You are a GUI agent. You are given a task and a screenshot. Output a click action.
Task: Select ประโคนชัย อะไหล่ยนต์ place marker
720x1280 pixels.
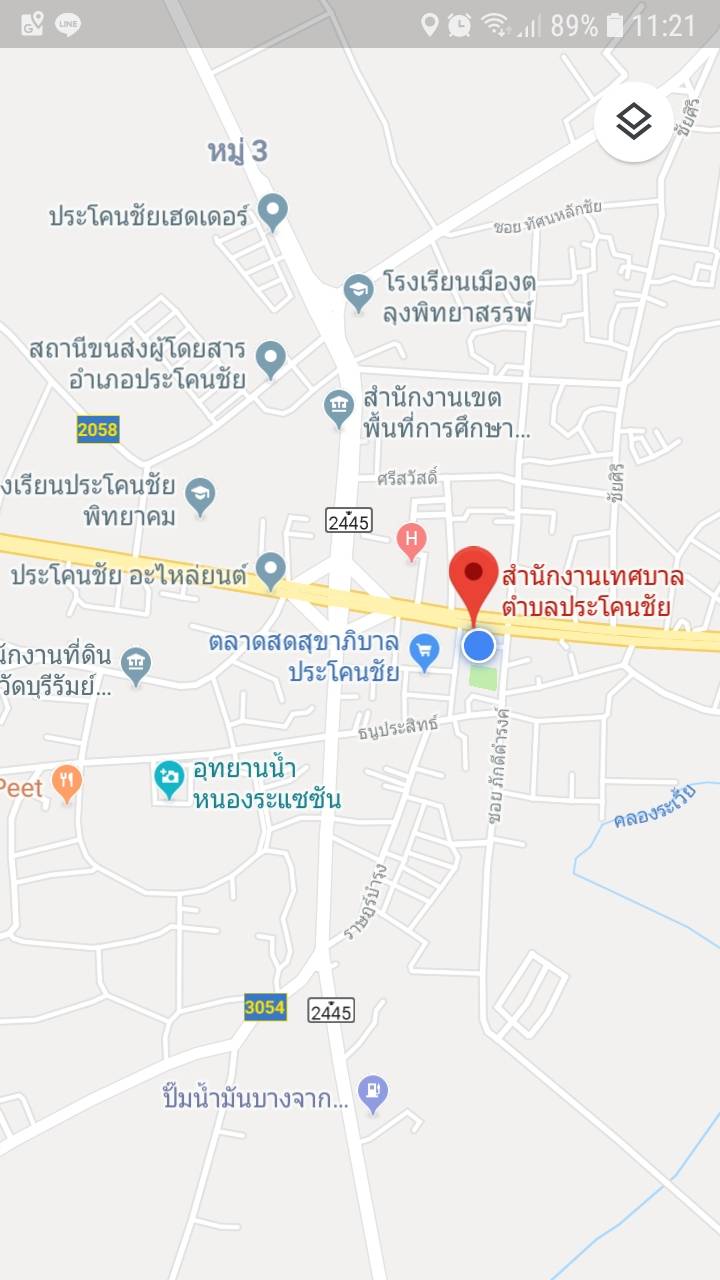point(271,571)
